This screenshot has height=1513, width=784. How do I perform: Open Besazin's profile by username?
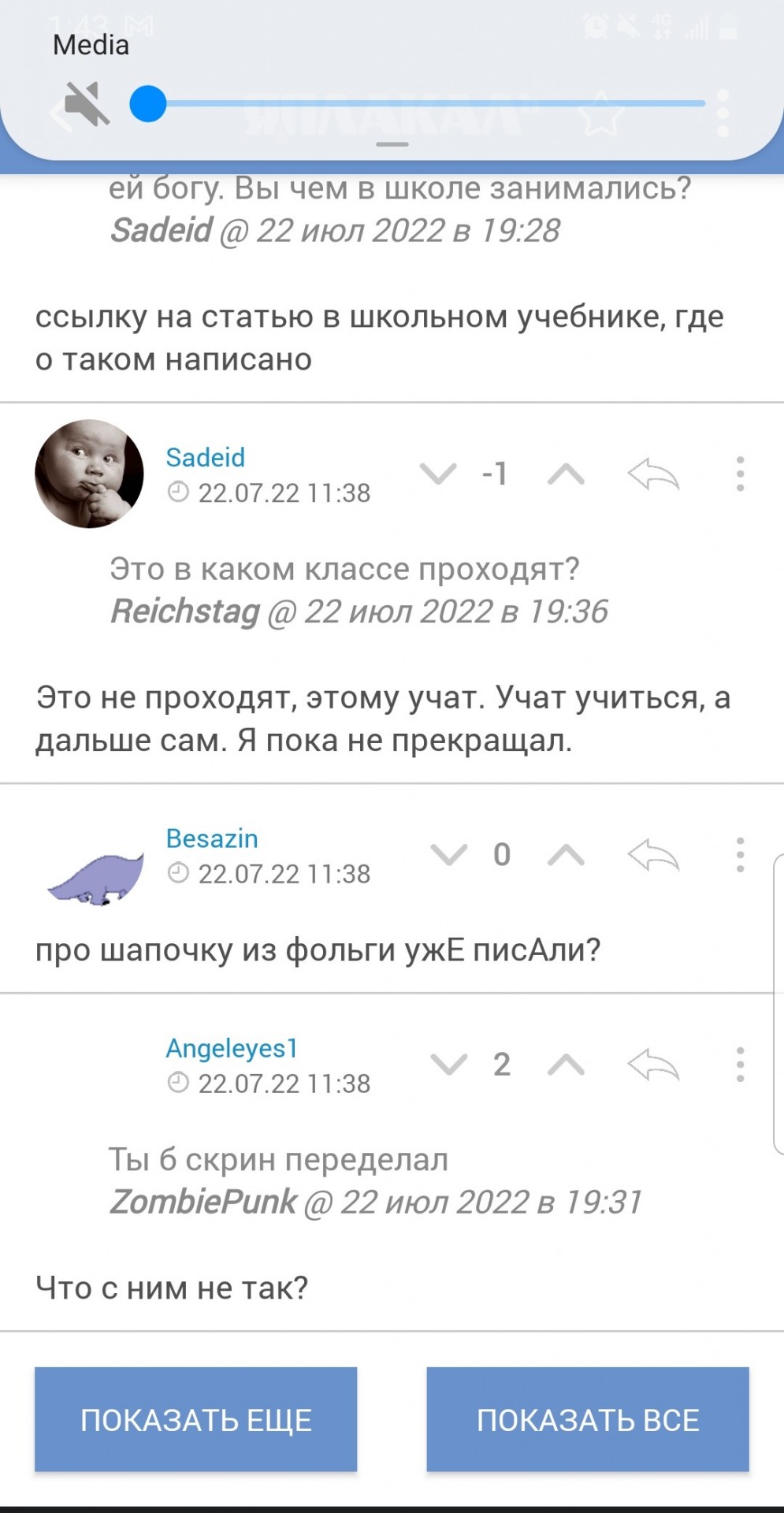211,838
